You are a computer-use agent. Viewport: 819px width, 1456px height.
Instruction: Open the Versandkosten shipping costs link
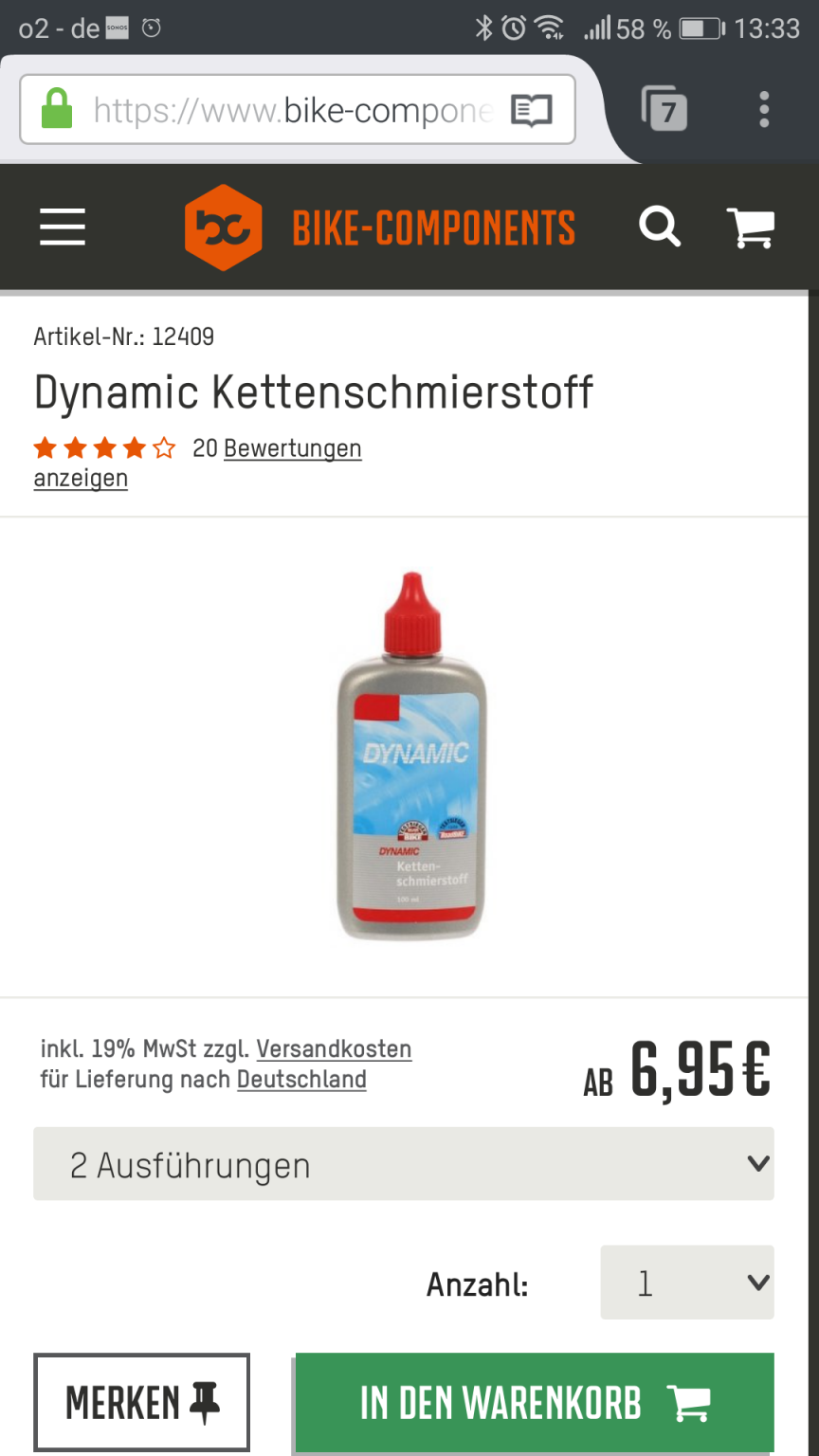pyautogui.click(x=334, y=1049)
